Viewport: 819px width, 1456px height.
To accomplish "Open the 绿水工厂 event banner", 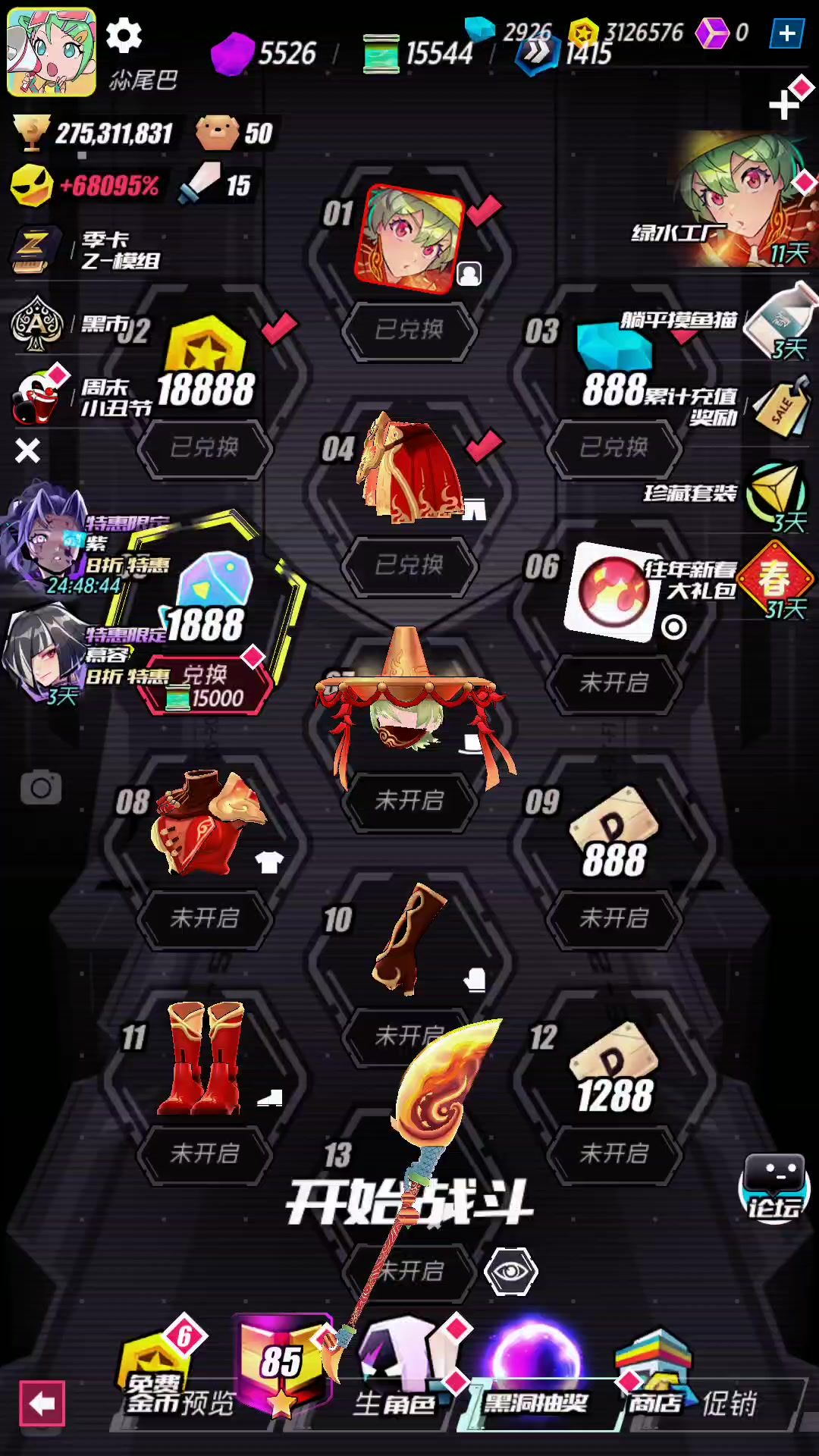I will [724, 199].
